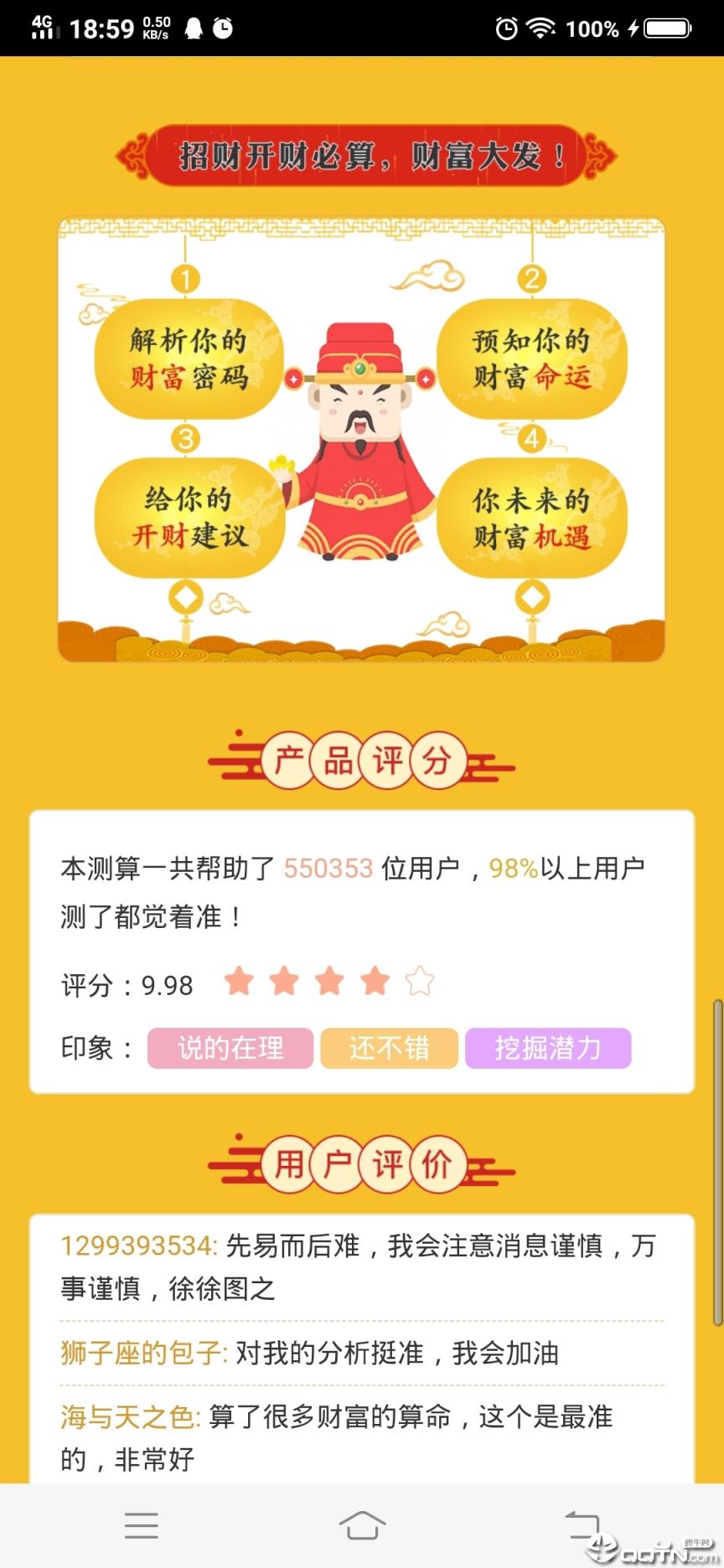Tap the red 招财开财必算 banner

362,156
